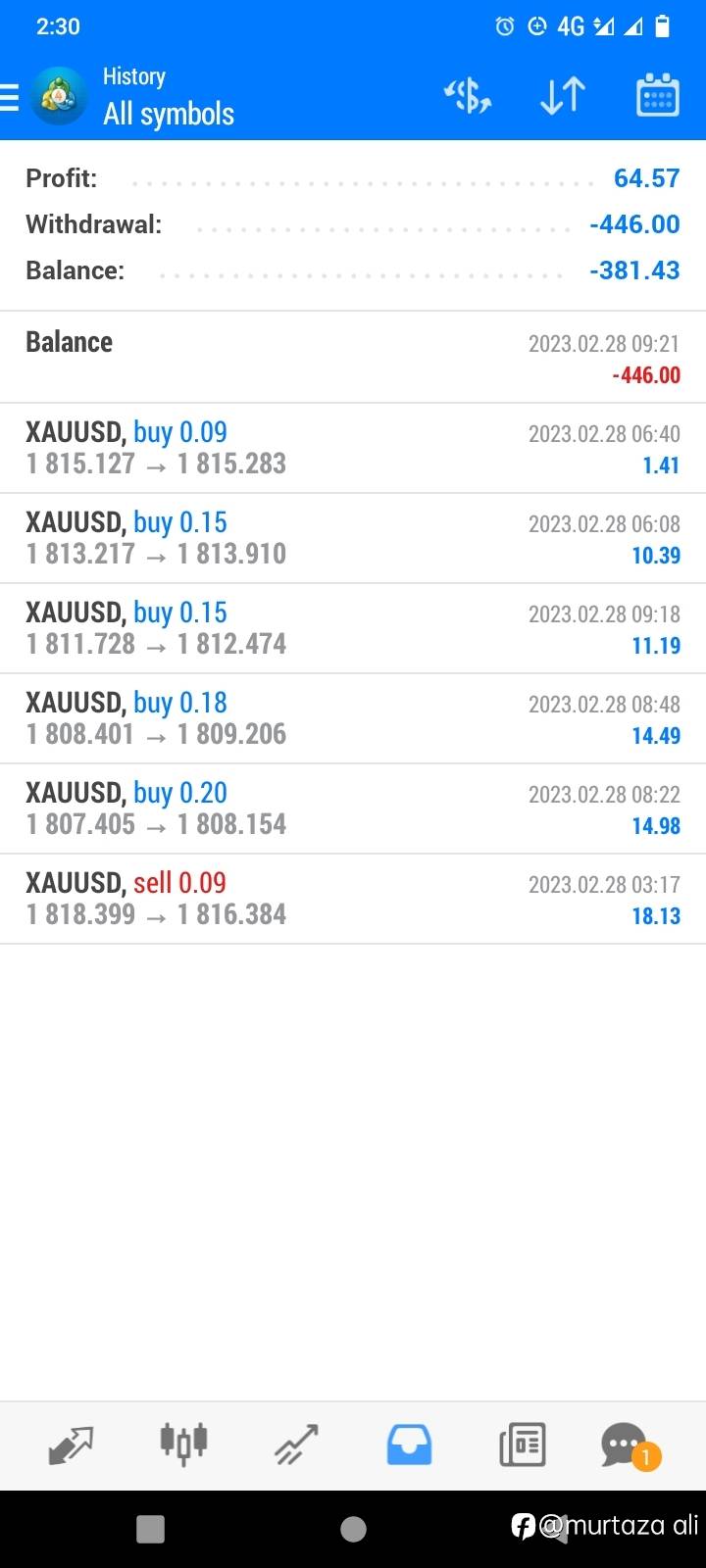Viewport: 706px width, 1568px height.
Task: Switch to the candlestick Chart tab
Action: (x=183, y=1445)
